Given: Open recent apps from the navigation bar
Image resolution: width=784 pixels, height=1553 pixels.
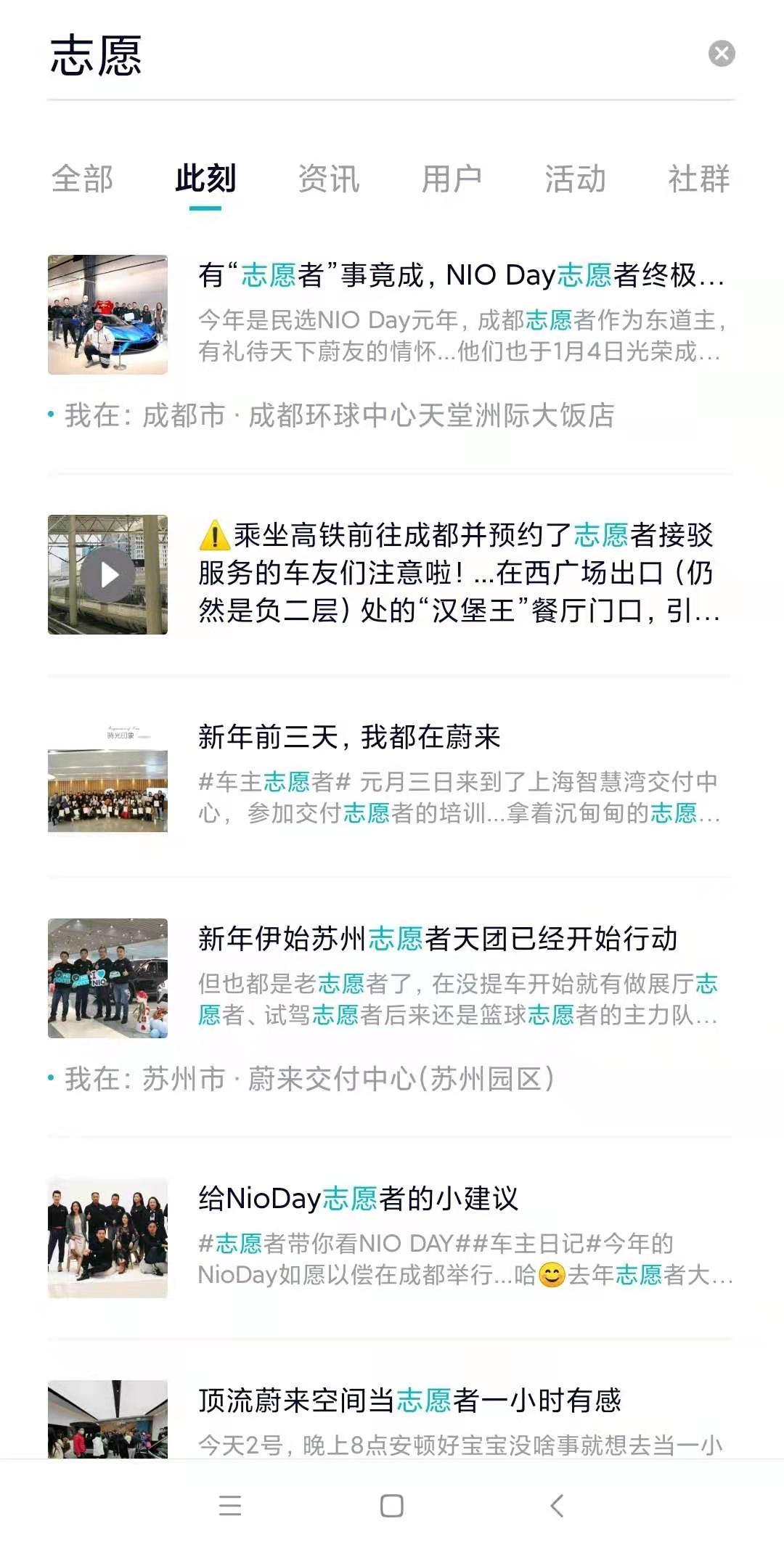Looking at the screenshot, I should point(229,1506).
